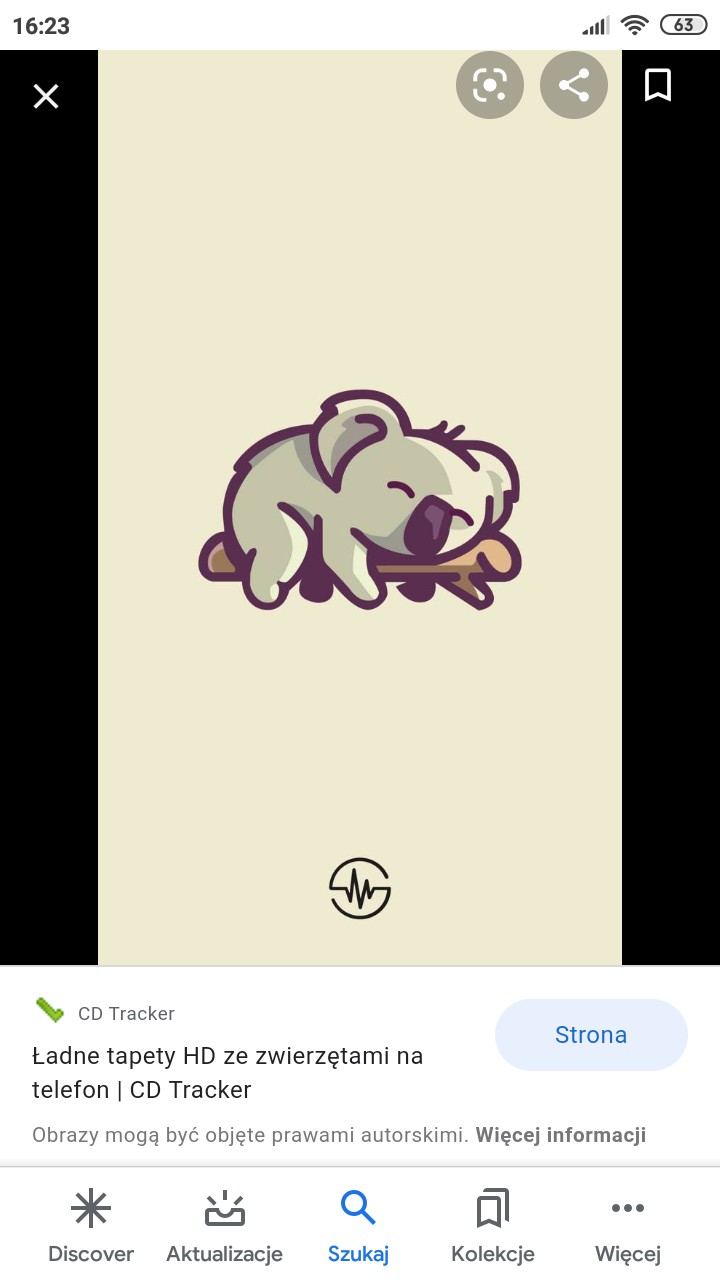Screen dimensions: 720x1280
Task: Save the image to a collection
Action: tap(657, 86)
